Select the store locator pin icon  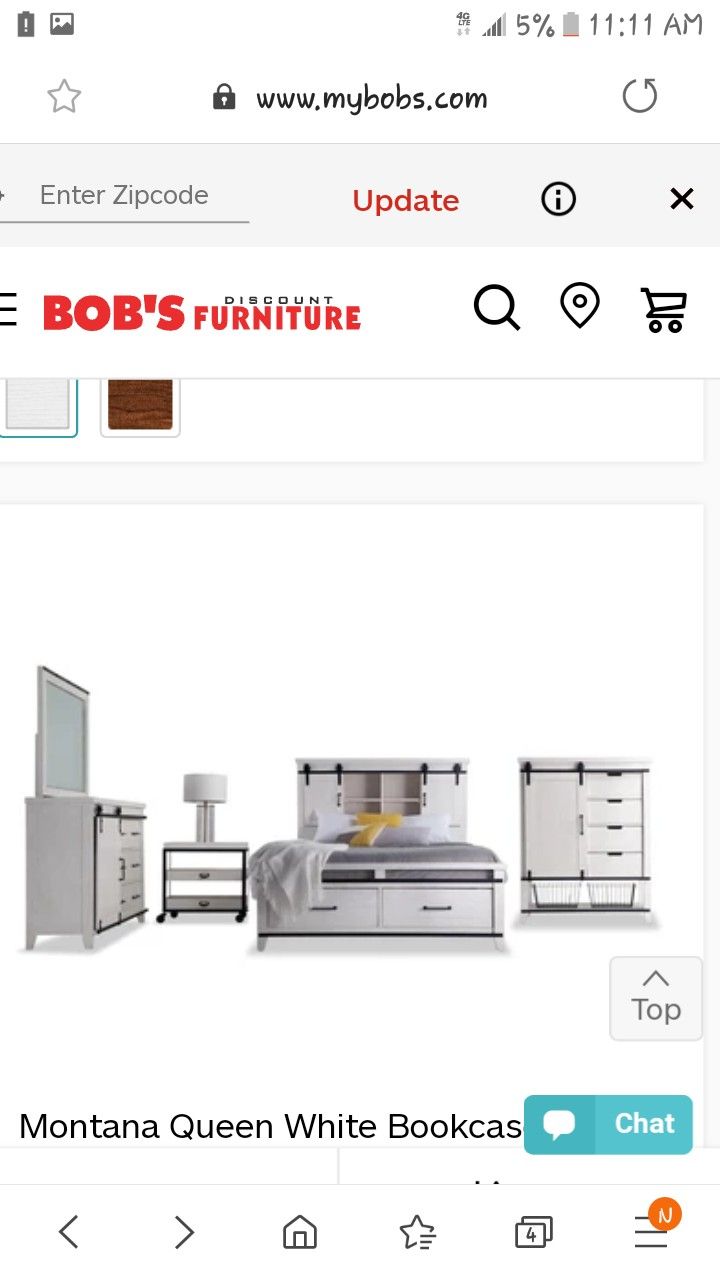click(580, 309)
